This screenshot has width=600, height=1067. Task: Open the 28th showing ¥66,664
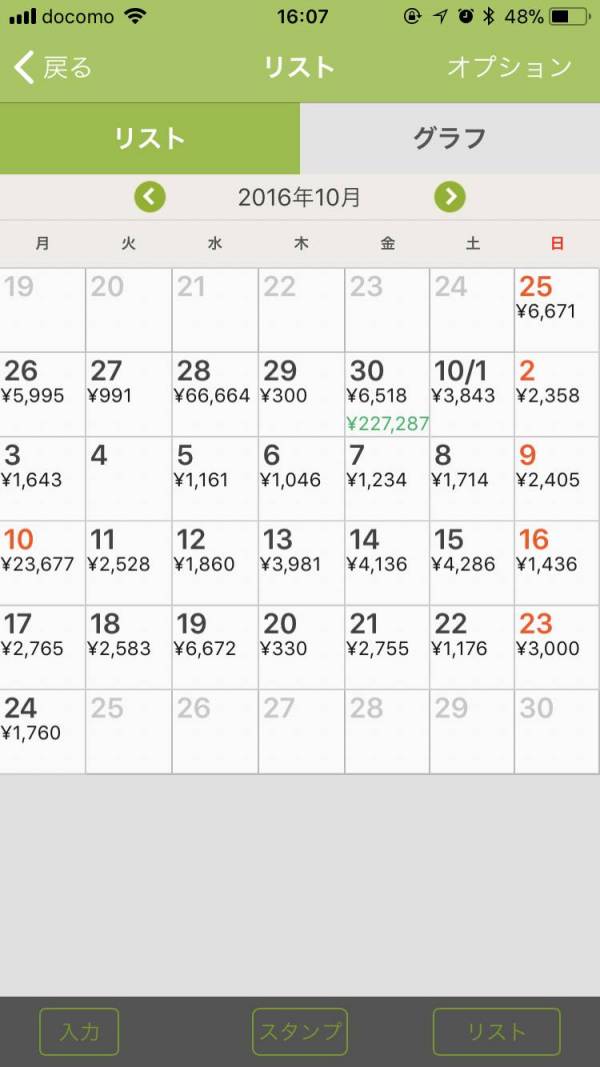(215, 395)
